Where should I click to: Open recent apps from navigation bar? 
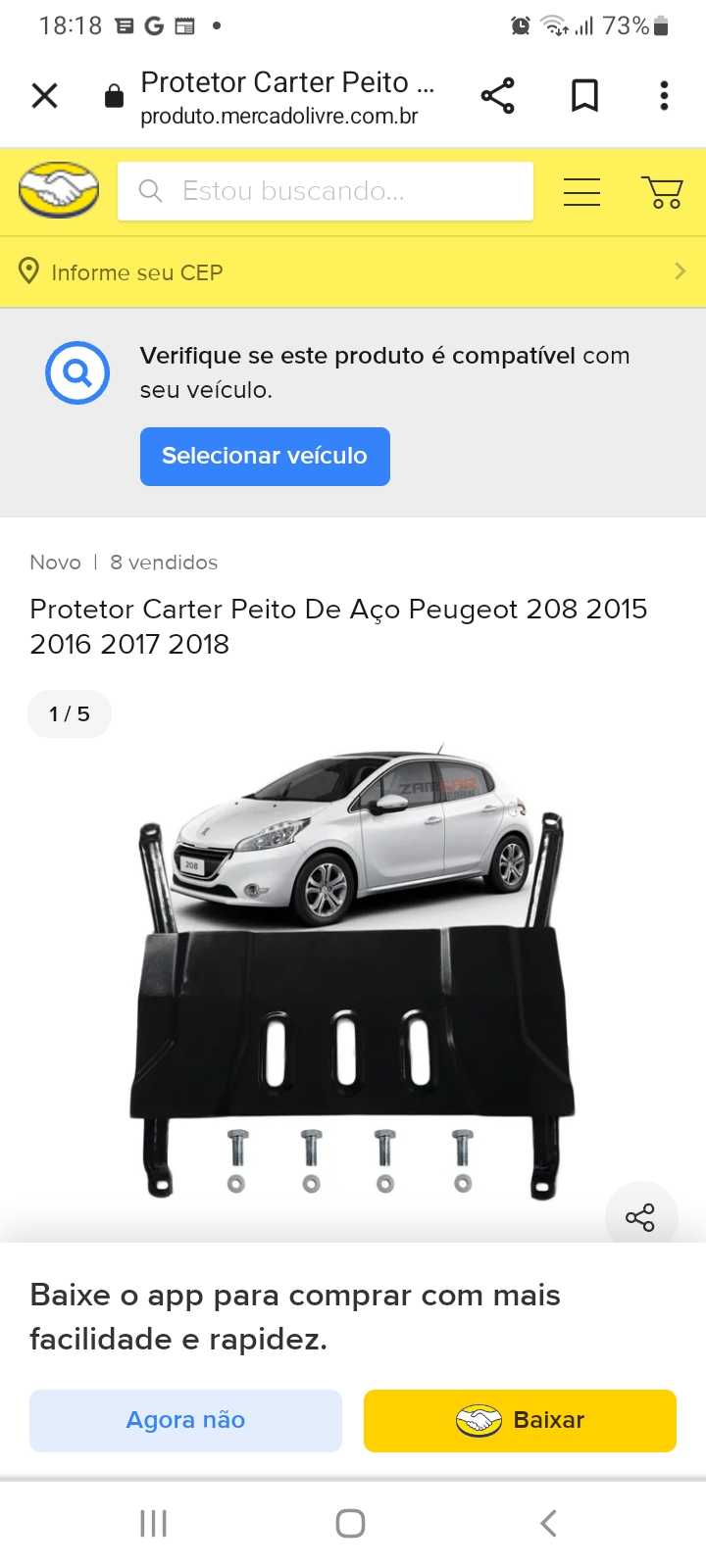154,1523
